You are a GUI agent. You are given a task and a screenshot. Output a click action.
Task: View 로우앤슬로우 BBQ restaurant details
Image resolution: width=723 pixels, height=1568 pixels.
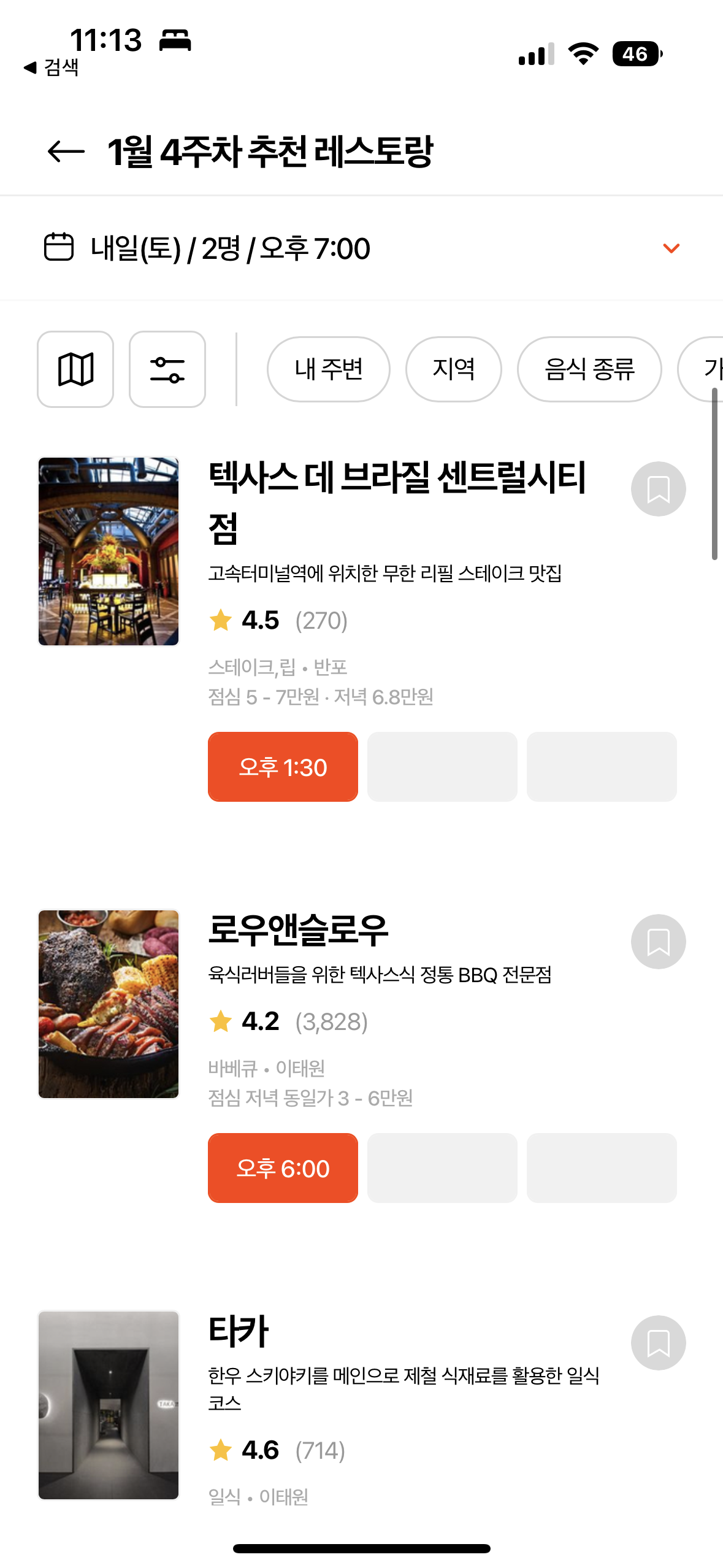[x=298, y=930]
